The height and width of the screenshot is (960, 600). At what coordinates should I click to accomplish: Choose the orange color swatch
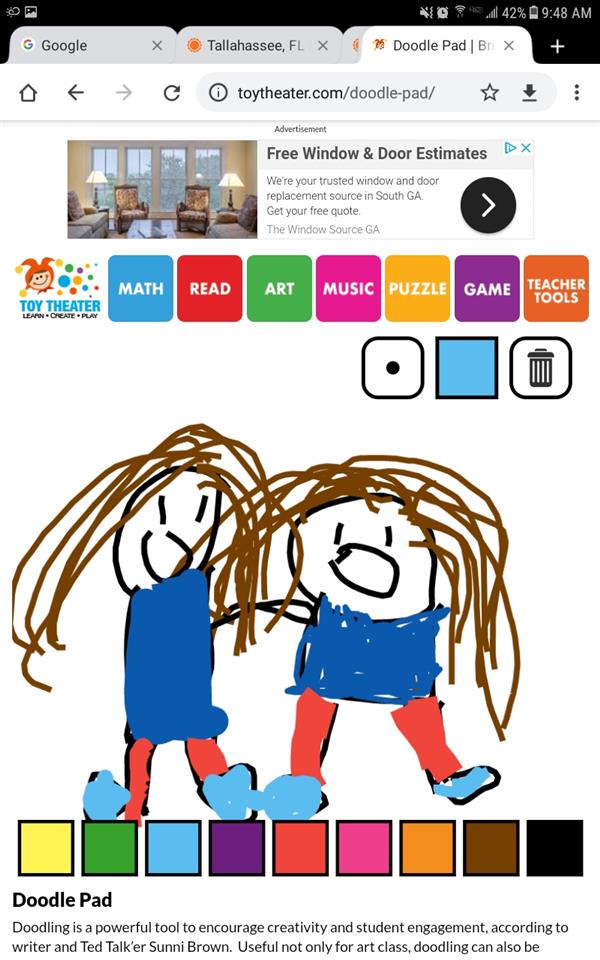(428, 848)
